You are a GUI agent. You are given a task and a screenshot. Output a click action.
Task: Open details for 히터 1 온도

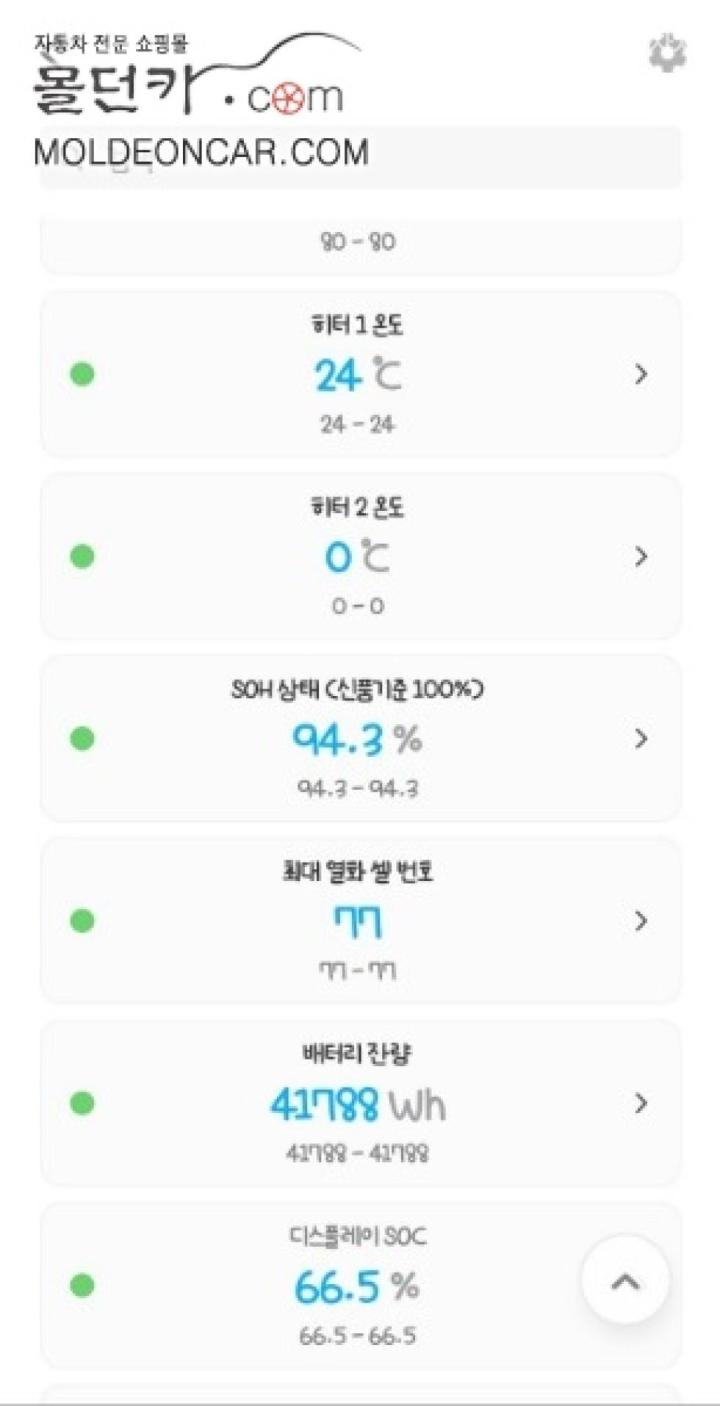pos(642,374)
